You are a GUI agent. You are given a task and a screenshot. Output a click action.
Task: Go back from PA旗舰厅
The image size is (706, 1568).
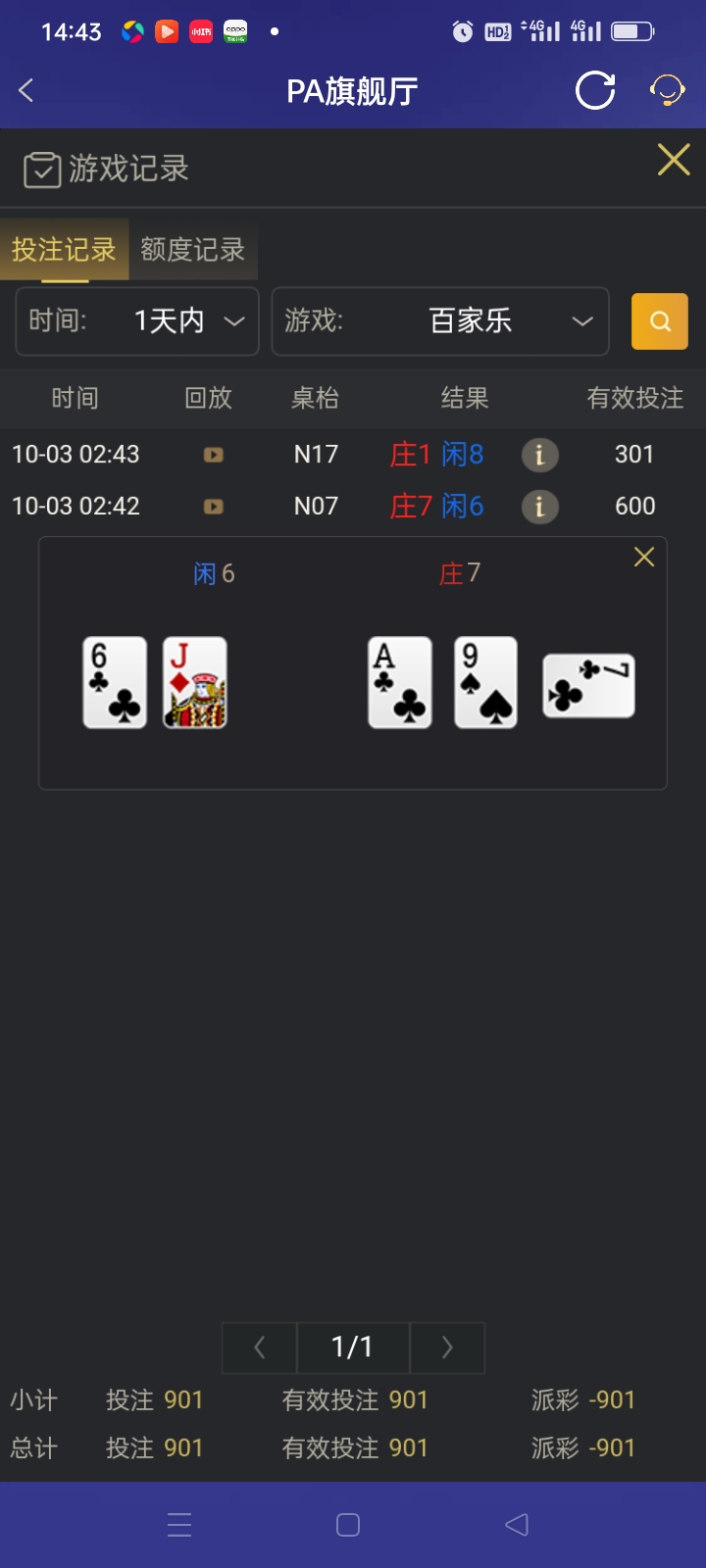(26, 91)
